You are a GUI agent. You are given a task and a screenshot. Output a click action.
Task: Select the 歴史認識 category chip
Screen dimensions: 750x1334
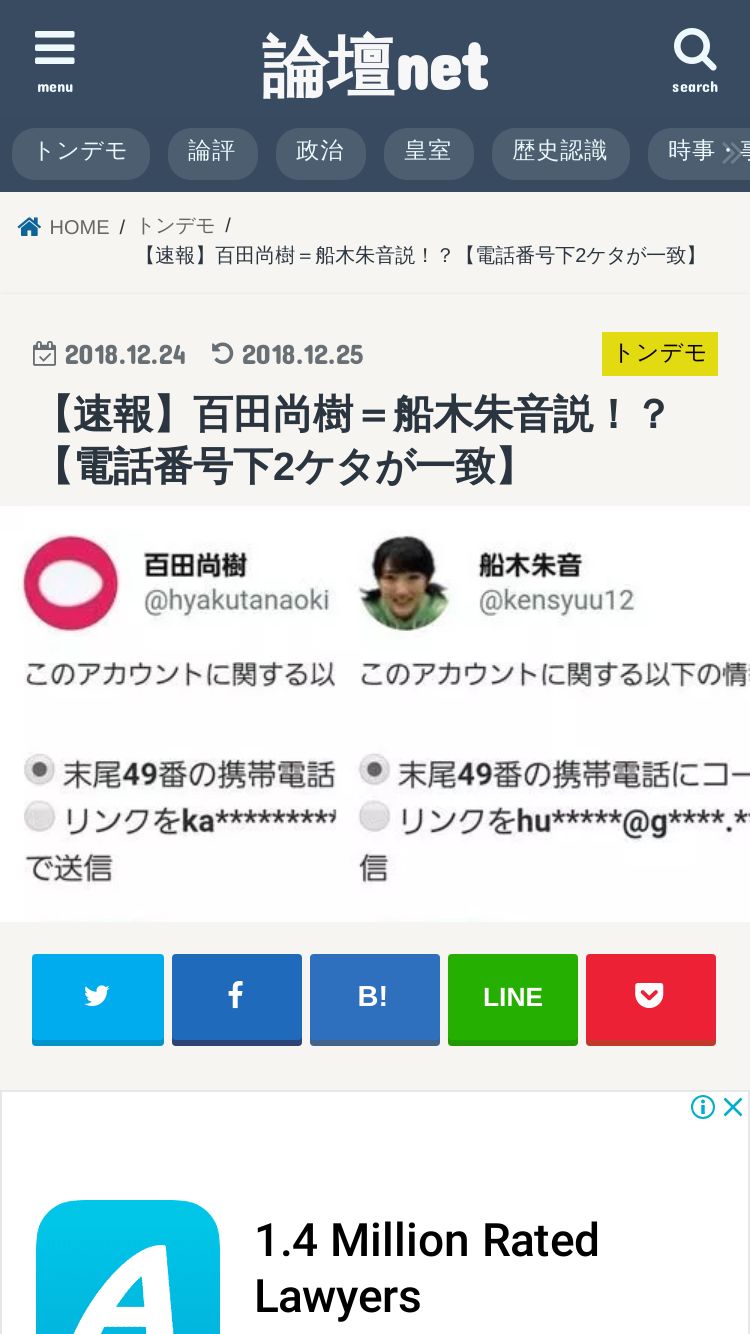(560, 153)
